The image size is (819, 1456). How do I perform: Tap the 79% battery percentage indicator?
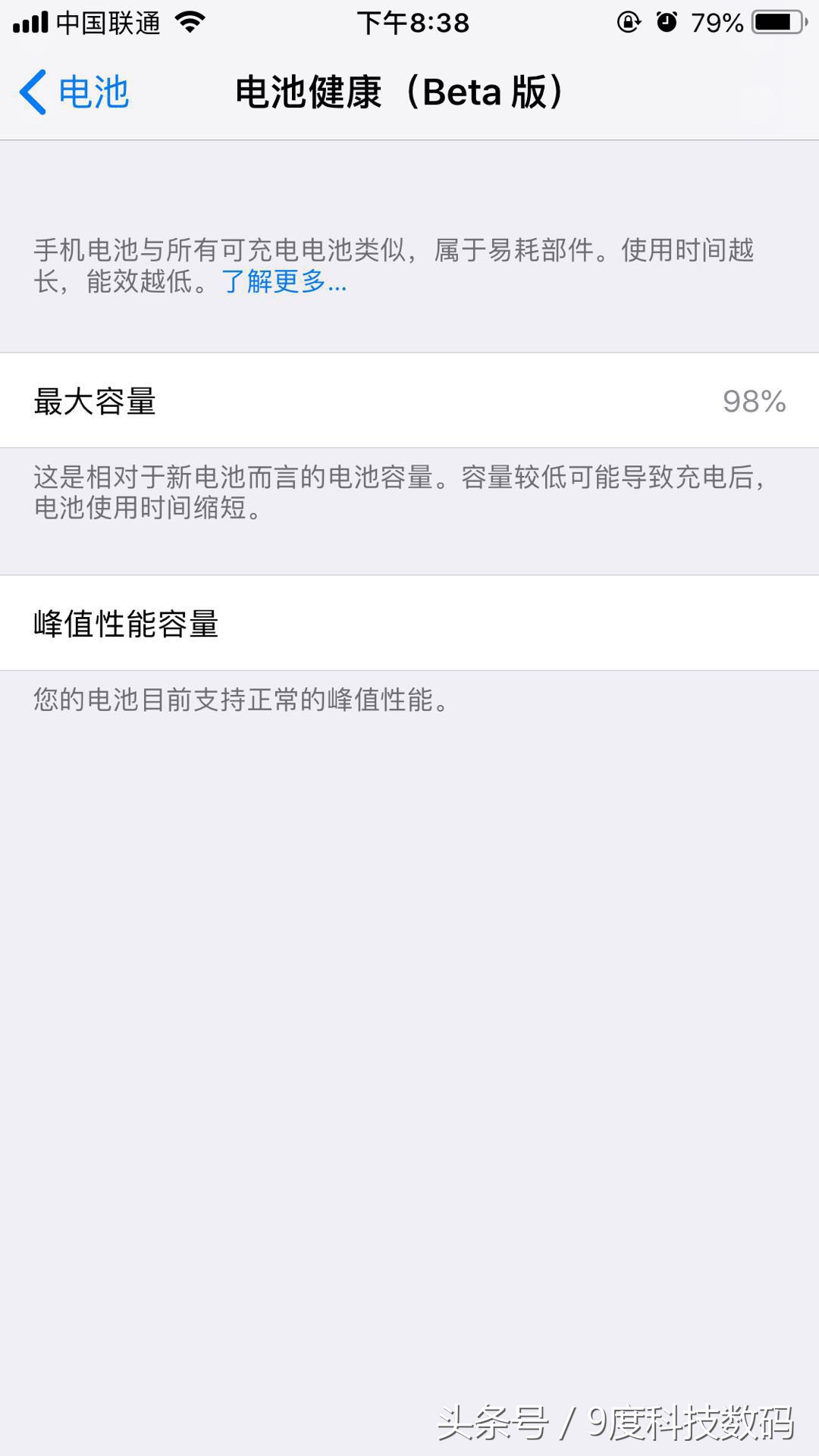(x=717, y=22)
